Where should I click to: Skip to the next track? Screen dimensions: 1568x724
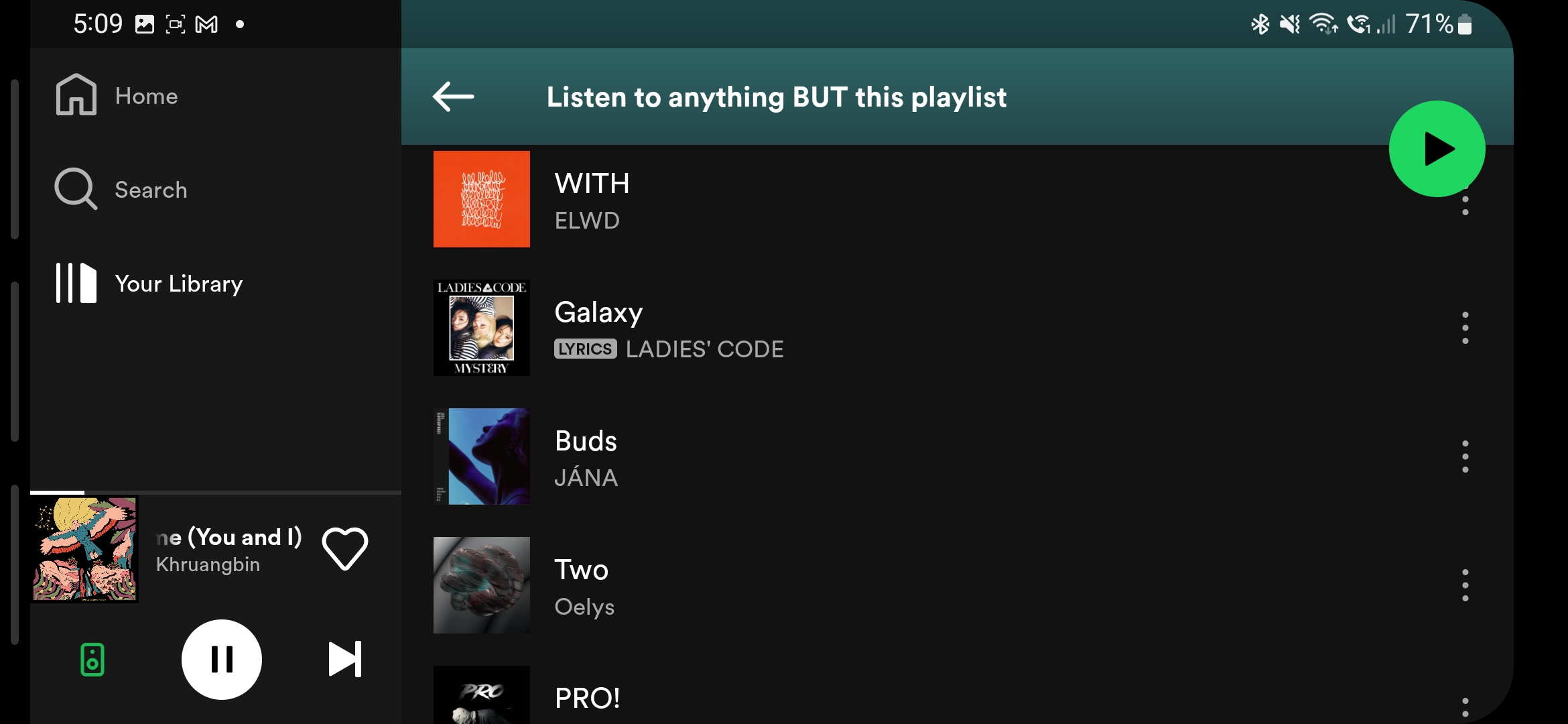point(344,660)
